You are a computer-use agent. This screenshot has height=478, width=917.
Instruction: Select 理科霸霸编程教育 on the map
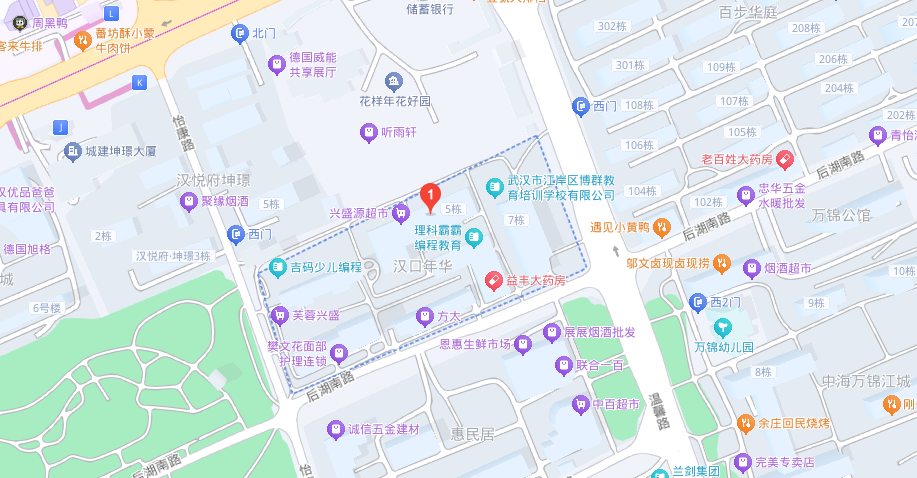(x=474, y=238)
